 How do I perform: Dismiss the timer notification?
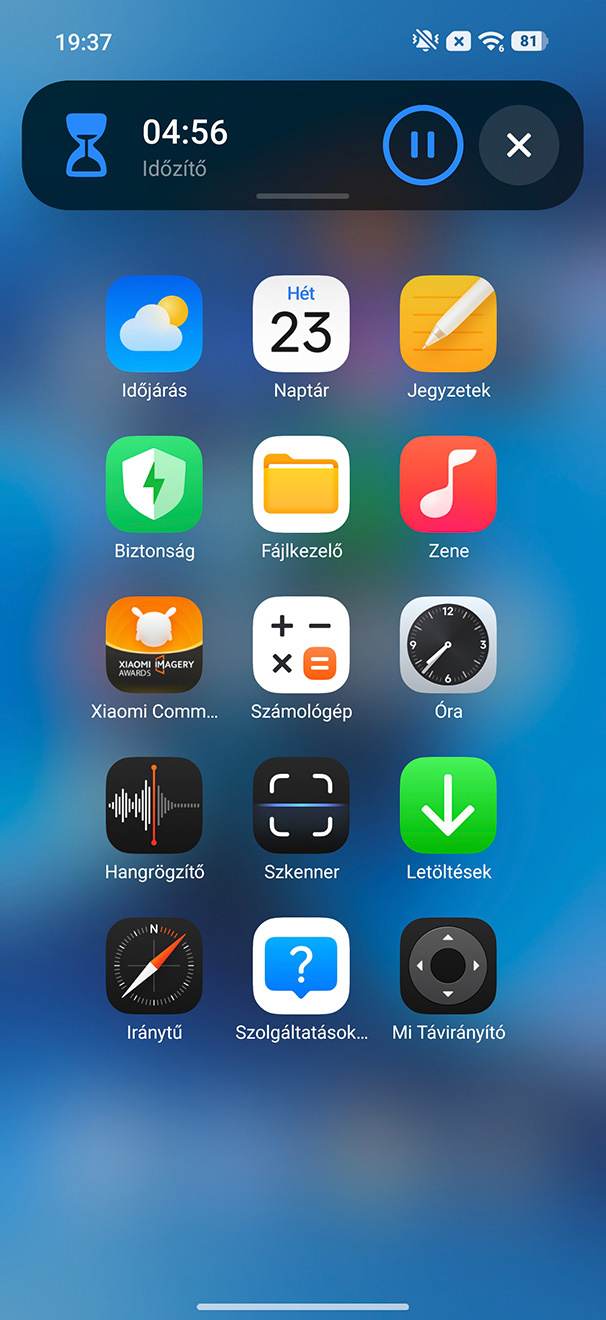click(518, 146)
